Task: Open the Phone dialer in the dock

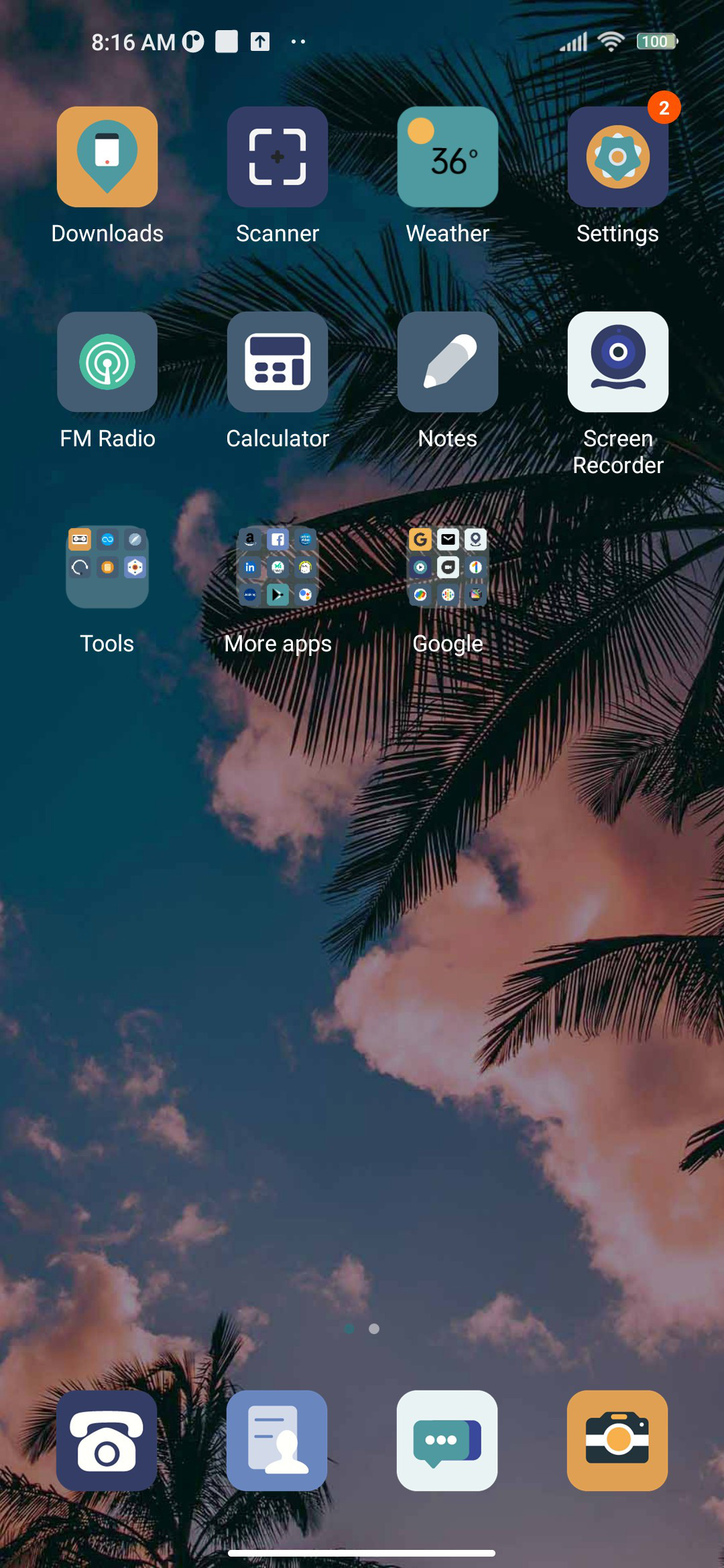Action: 107,1441
